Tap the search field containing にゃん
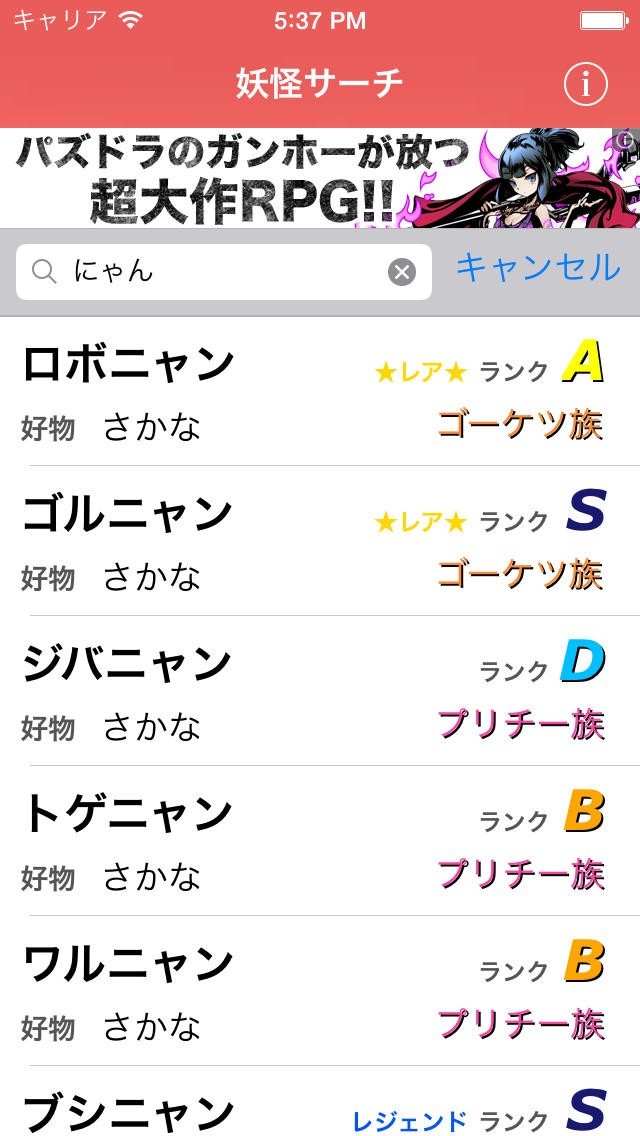The height and width of the screenshot is (1136, 640). coord(220,271)
